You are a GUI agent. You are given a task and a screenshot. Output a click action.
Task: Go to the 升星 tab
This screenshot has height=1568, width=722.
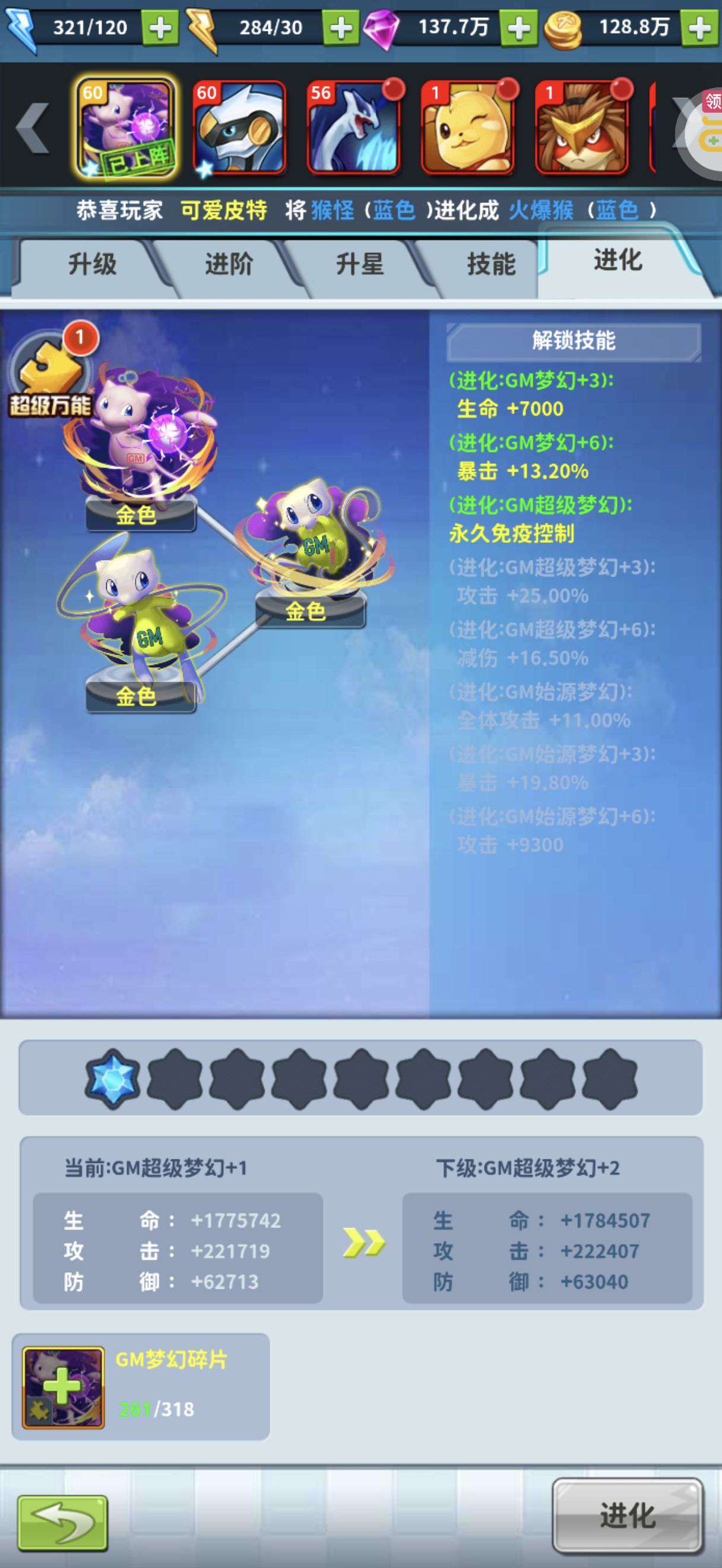click(x=360, y=265)
